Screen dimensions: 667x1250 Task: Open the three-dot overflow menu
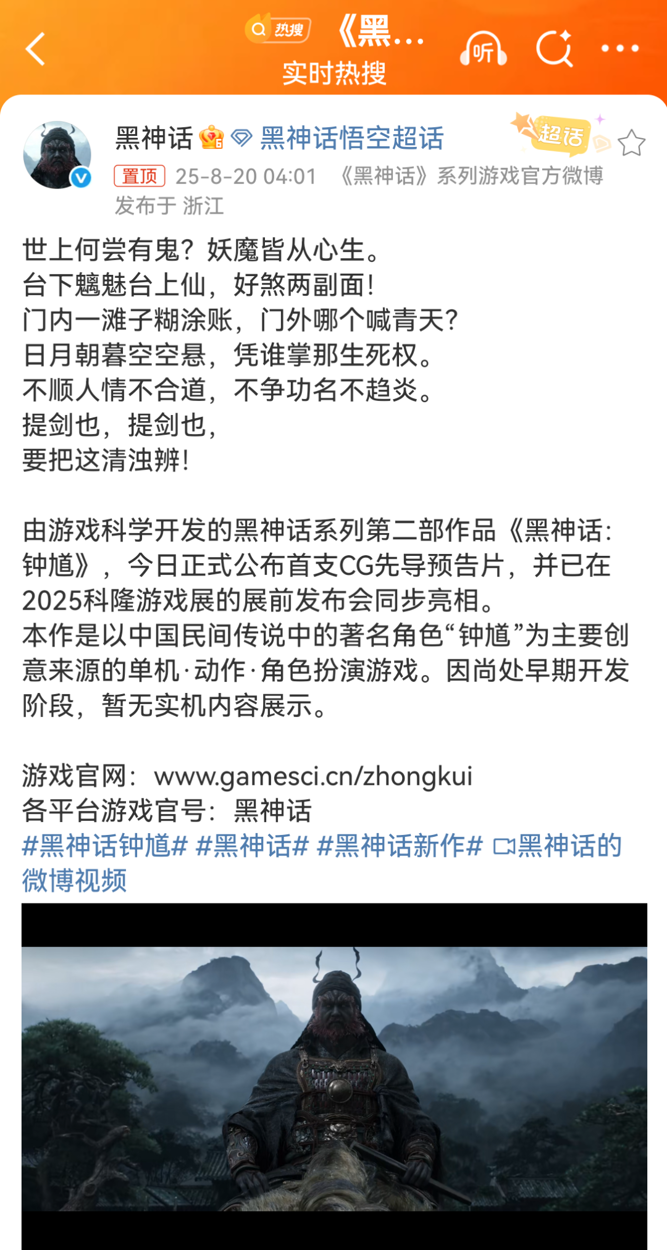[621, 48]
